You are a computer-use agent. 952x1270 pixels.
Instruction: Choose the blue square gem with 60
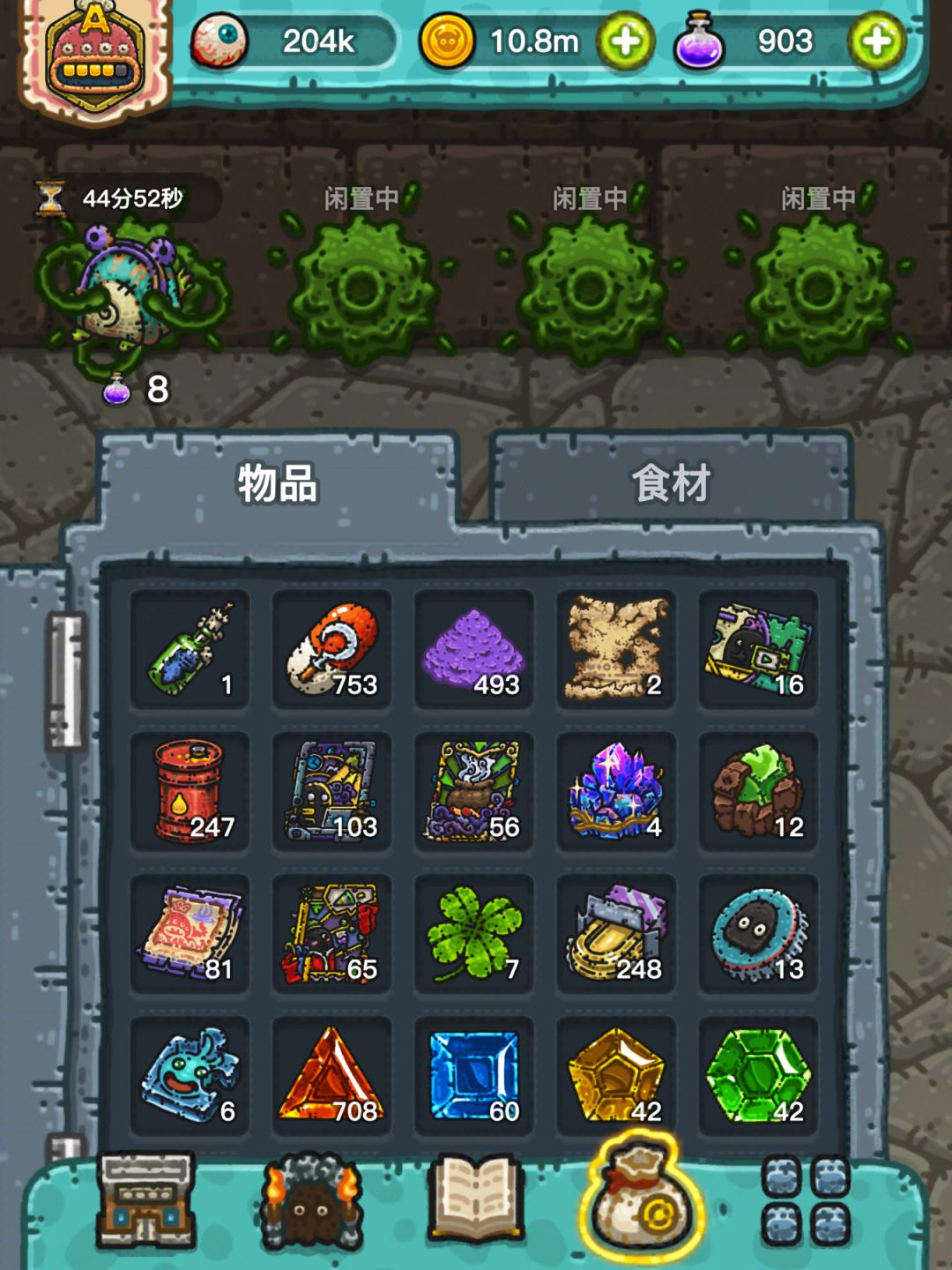(x=474, y=1075)
